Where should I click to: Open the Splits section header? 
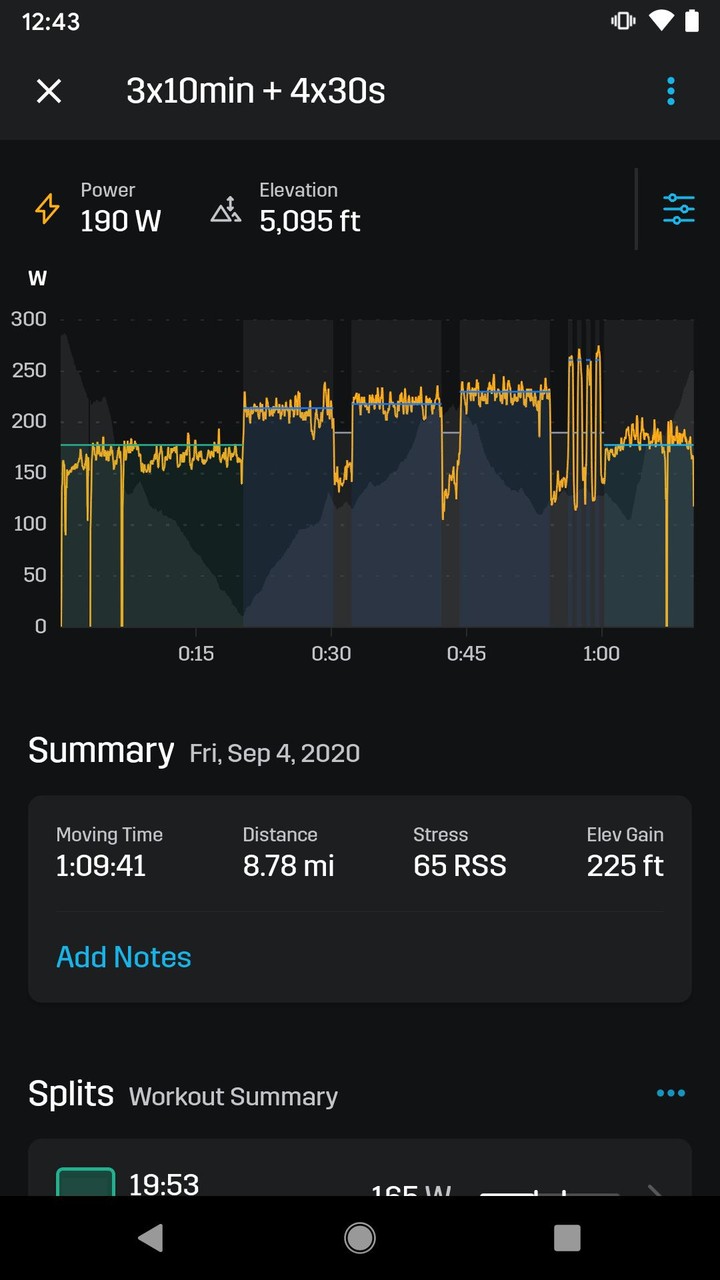click(70, 1092)
